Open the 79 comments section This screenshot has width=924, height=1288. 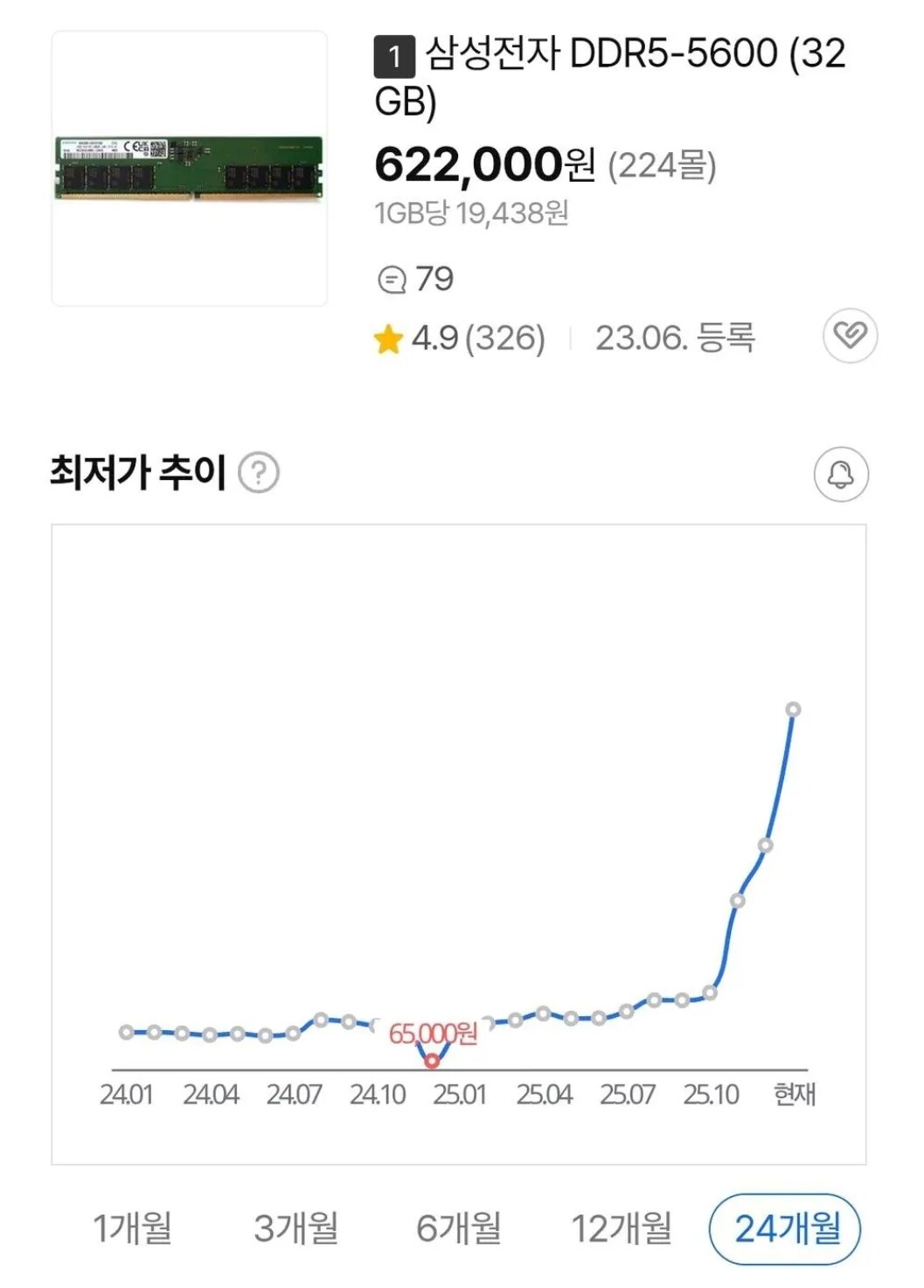(415, 279)
